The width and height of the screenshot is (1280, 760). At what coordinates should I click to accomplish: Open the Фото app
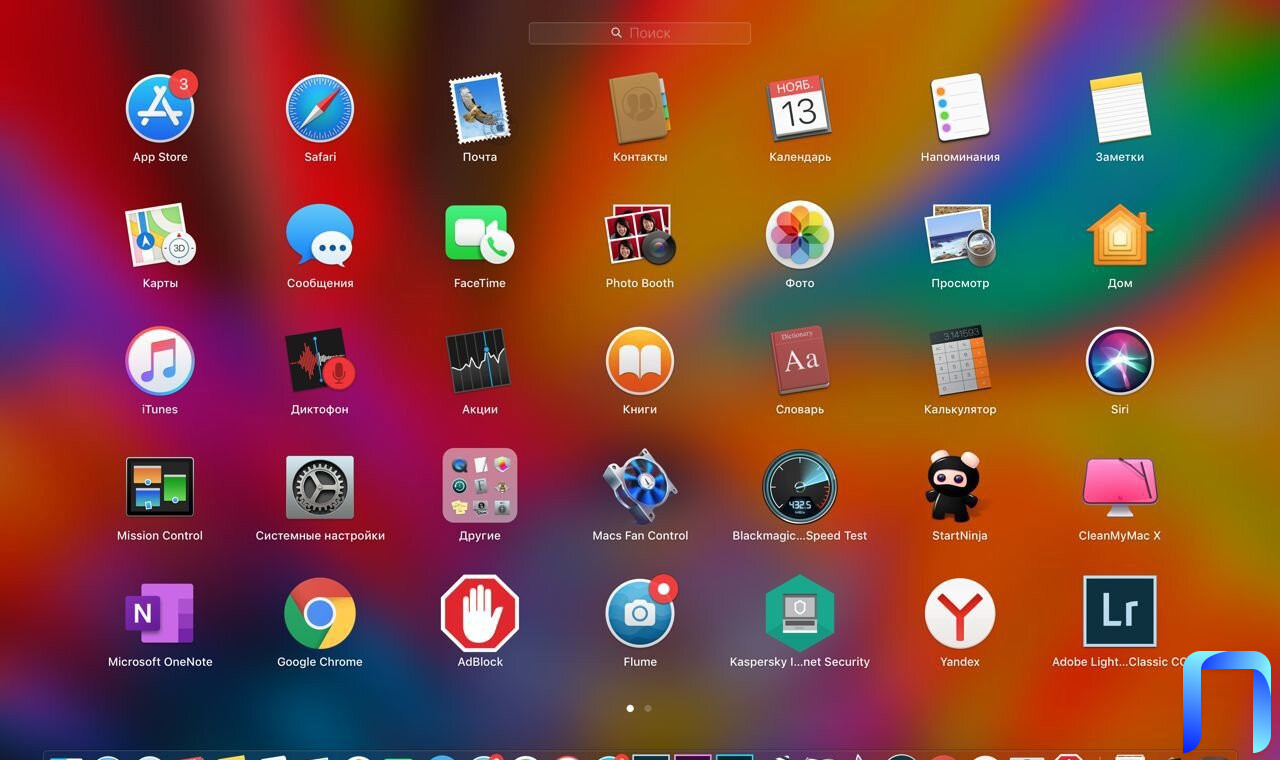pyautogui.click(x=799, y=235)
